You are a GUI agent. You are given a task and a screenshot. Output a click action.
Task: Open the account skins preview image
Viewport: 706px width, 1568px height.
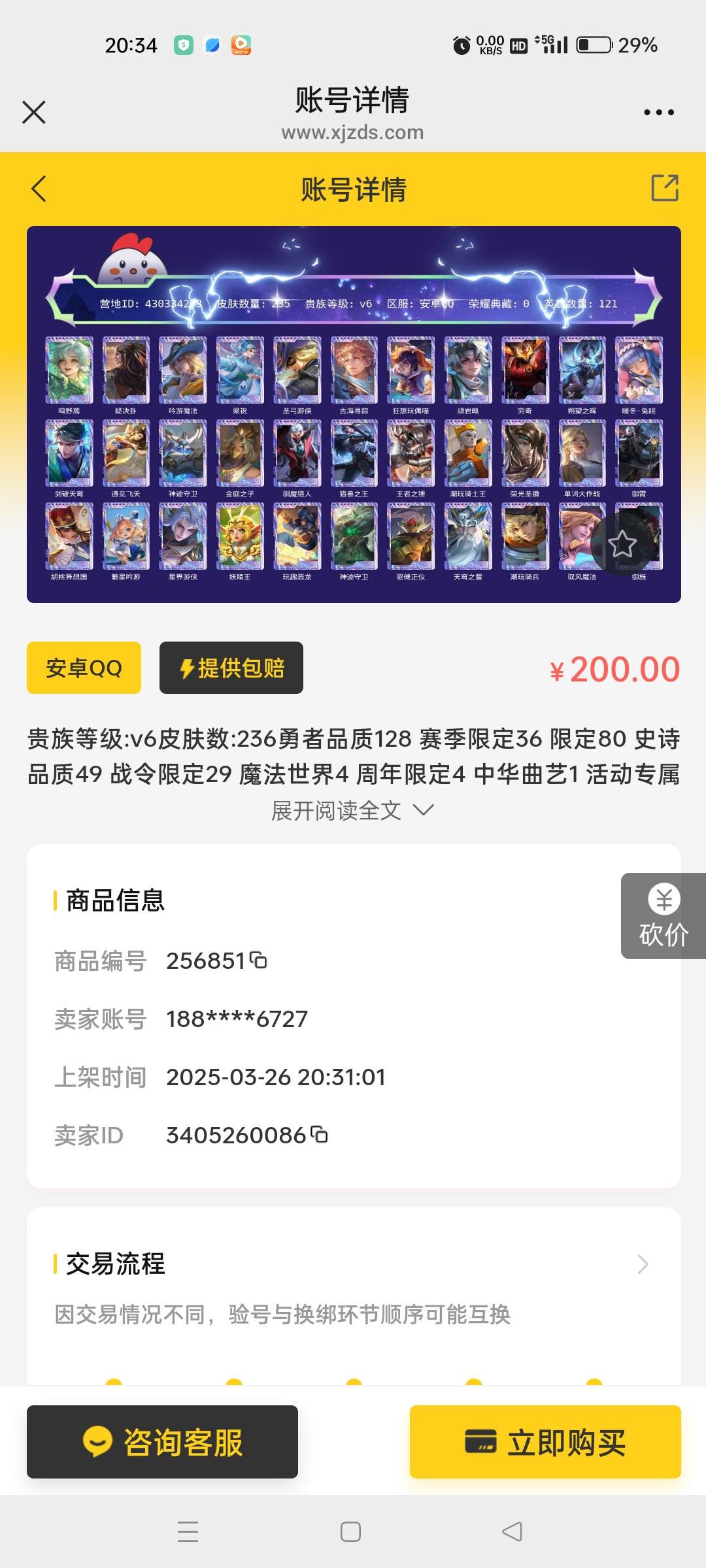(353, 414)
